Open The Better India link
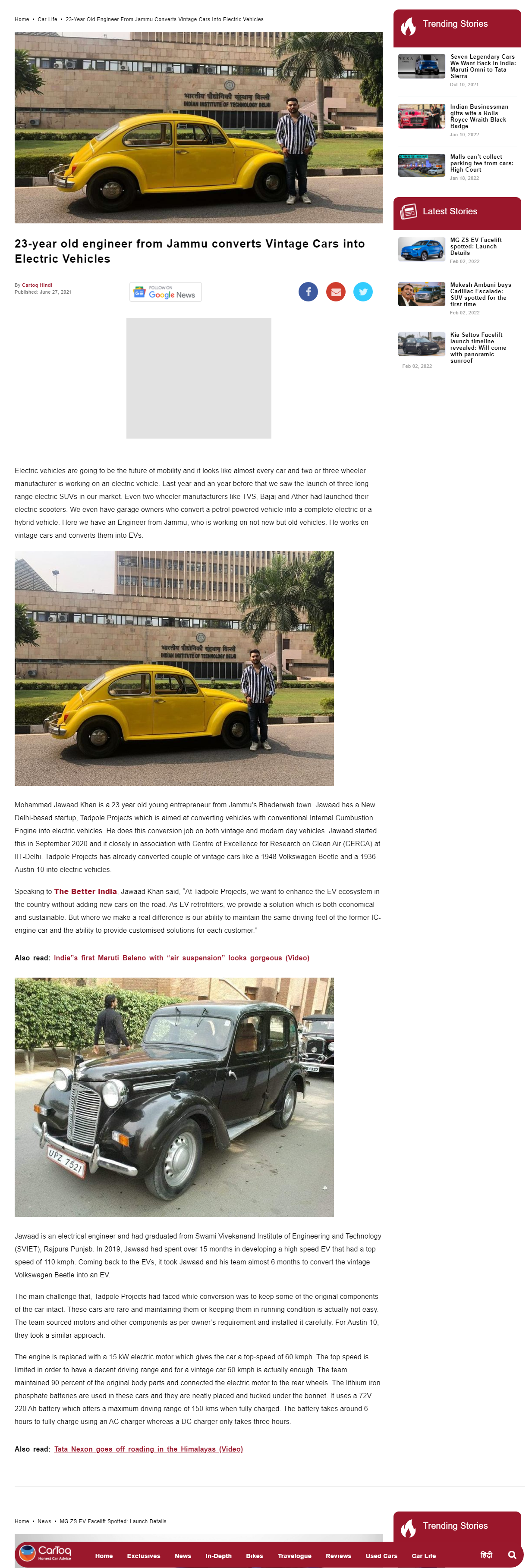Image resolution: width=532 pixels, height=1568 pixels. [x=85, y=891]
